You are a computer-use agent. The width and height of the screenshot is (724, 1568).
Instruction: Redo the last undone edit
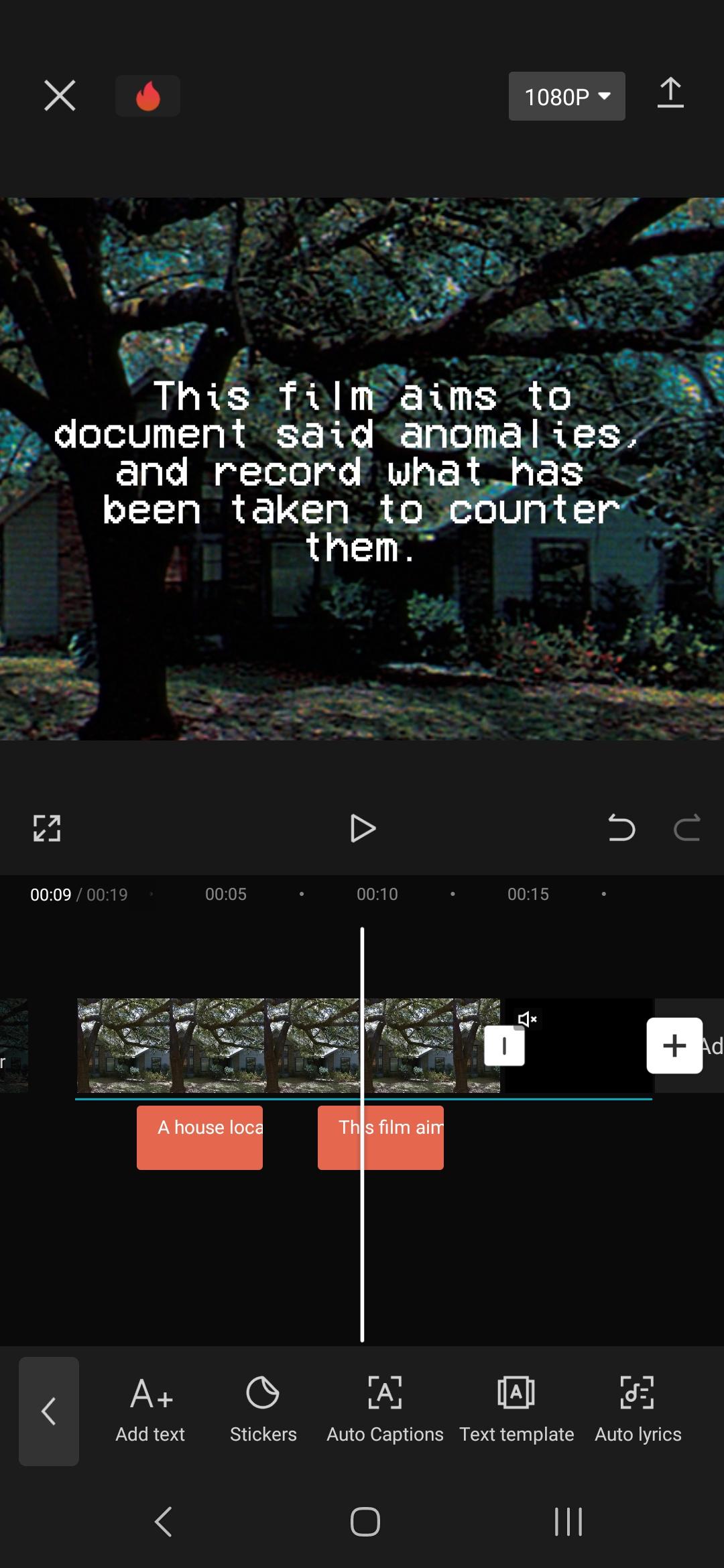click(x=686, y=828)
